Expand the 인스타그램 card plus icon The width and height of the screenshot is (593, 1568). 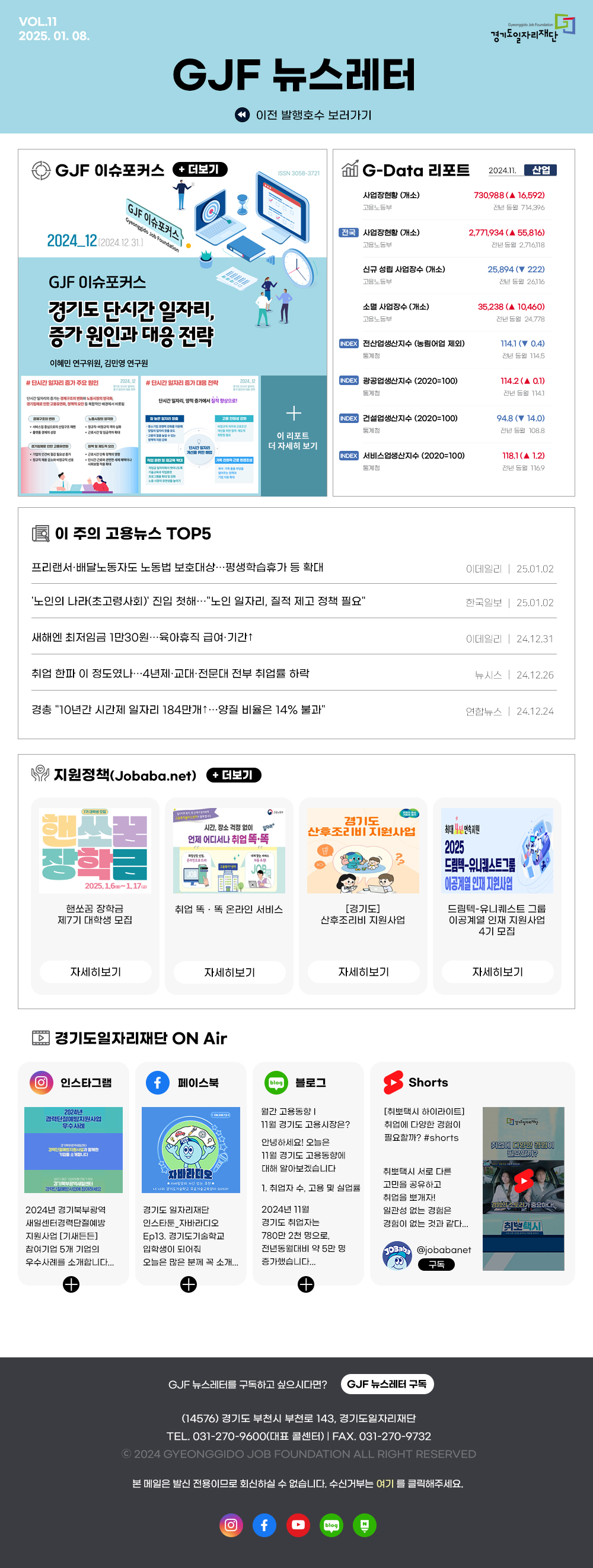click(71, 1284)
